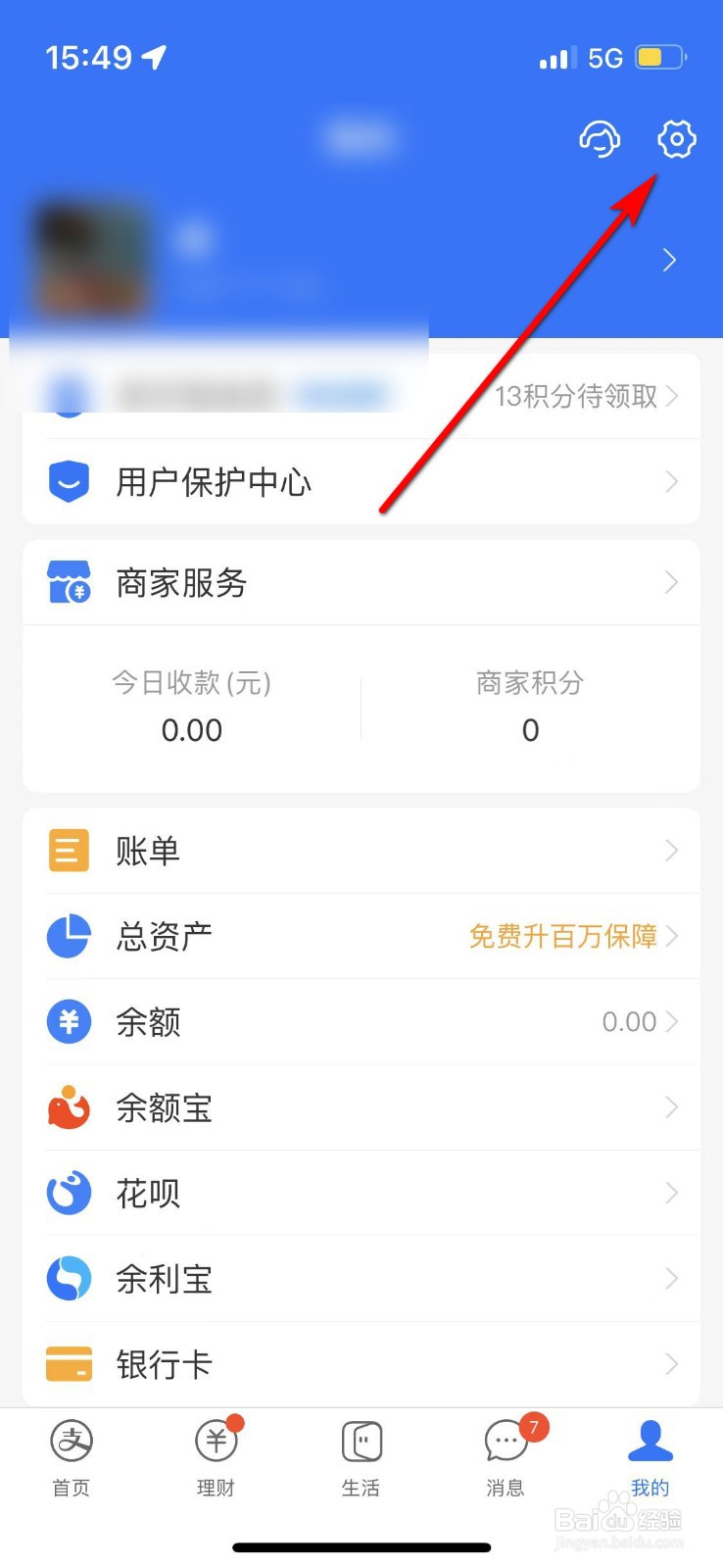The width and height of the screenshot is (723, 1568).
Task: Open 总资产 pie chart icon
Action: point(68,936)
